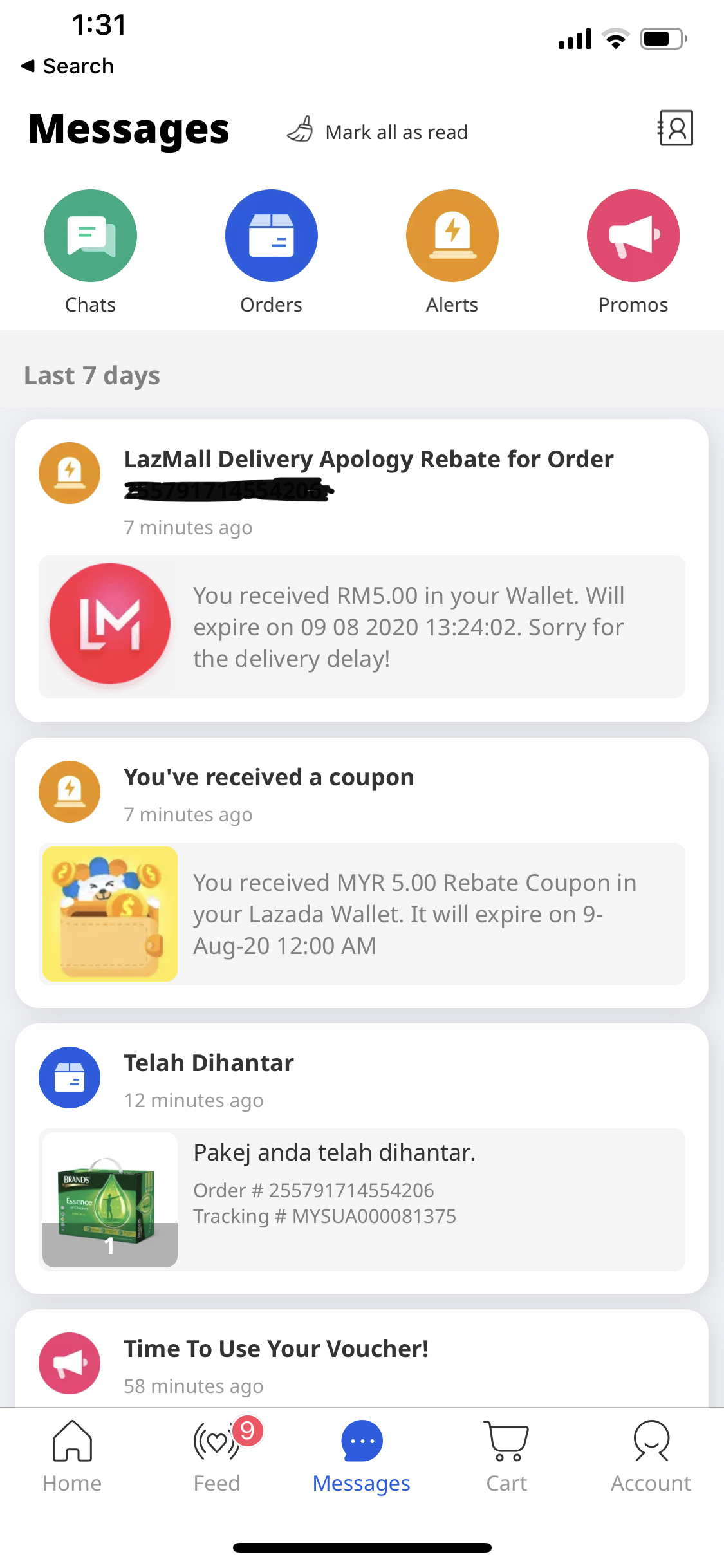Tap Mark all as read

pyautogui.click(x=378, y=131)
